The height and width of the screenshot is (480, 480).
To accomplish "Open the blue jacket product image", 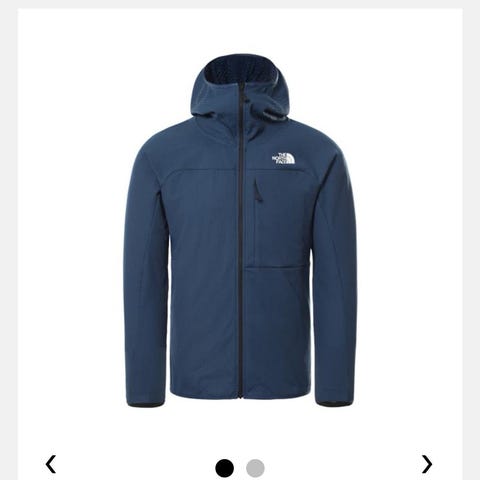I will (240, 231).
